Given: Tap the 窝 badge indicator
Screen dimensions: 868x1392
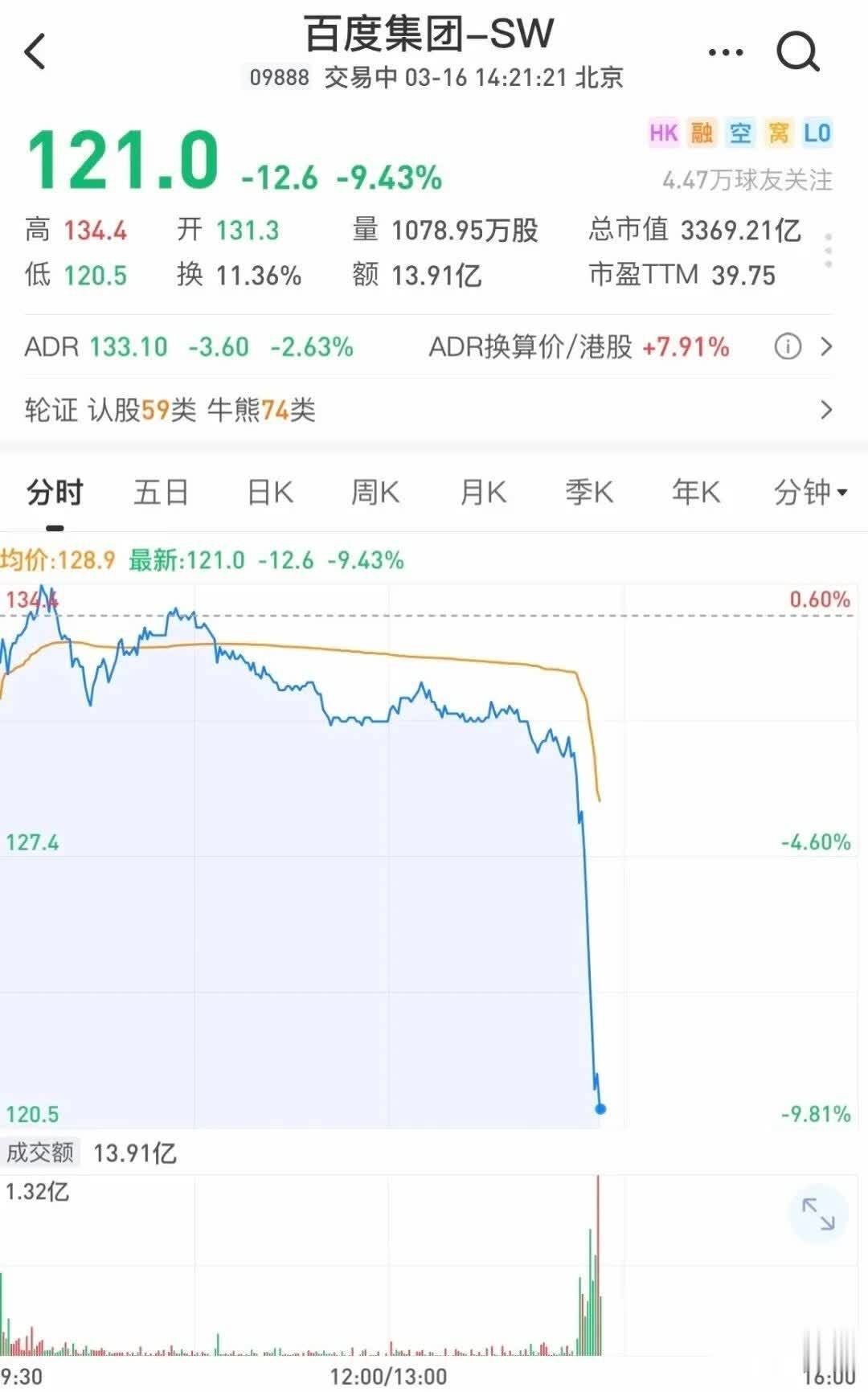Looking at the screenshot, I should coord(779,133).
